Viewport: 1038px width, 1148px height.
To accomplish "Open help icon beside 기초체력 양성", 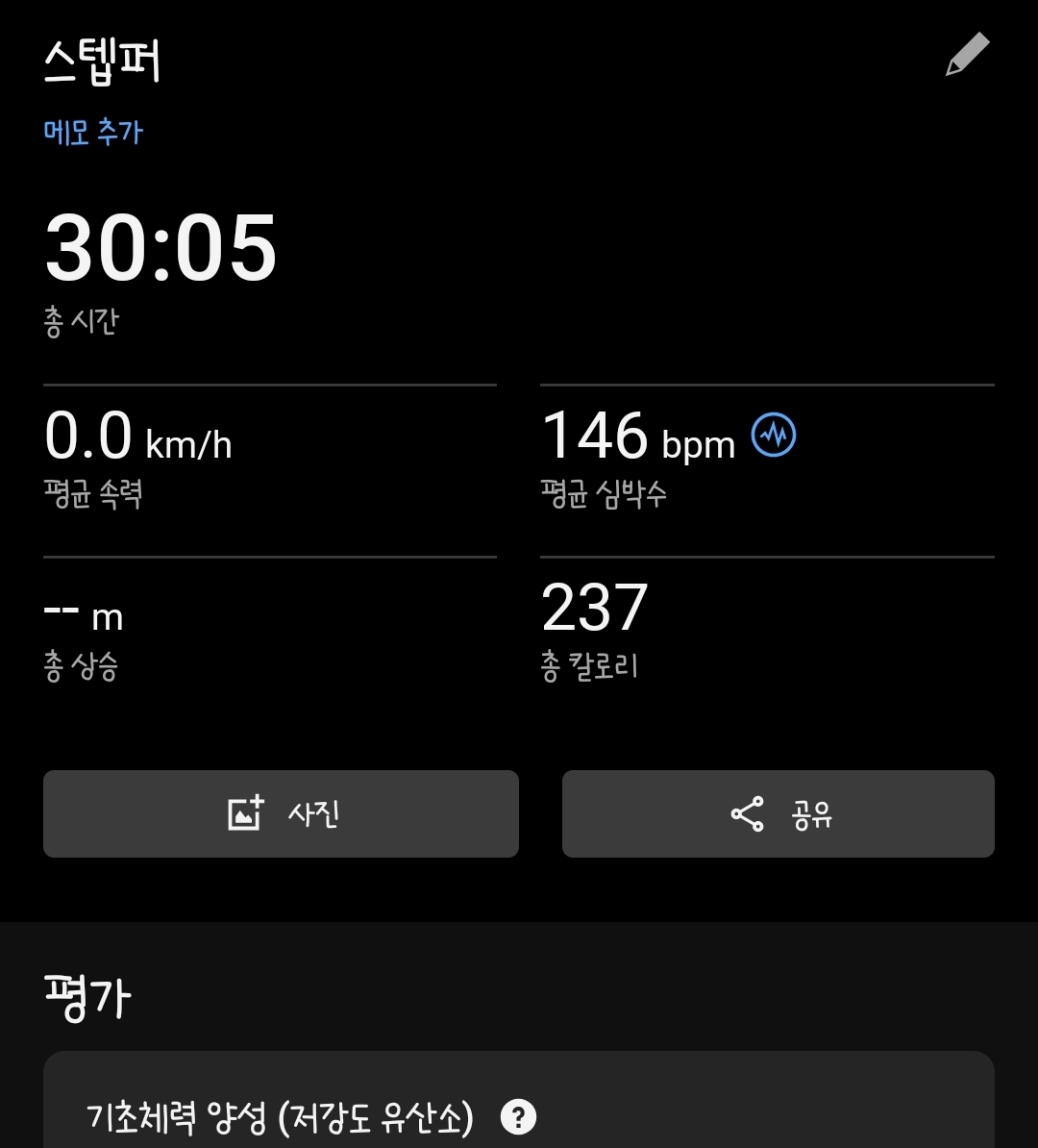I will point(518,1117).
